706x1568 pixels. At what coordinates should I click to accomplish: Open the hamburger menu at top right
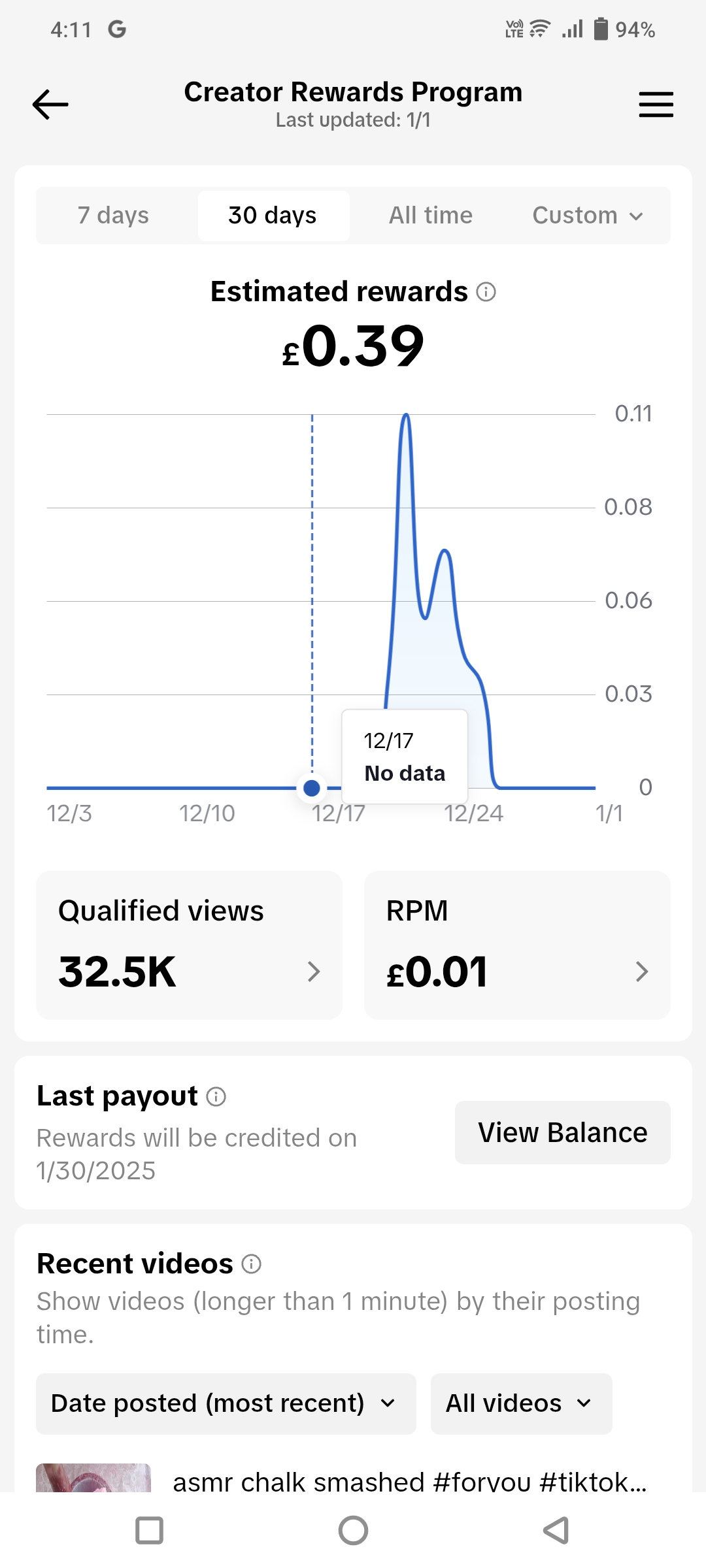point(656,105)
